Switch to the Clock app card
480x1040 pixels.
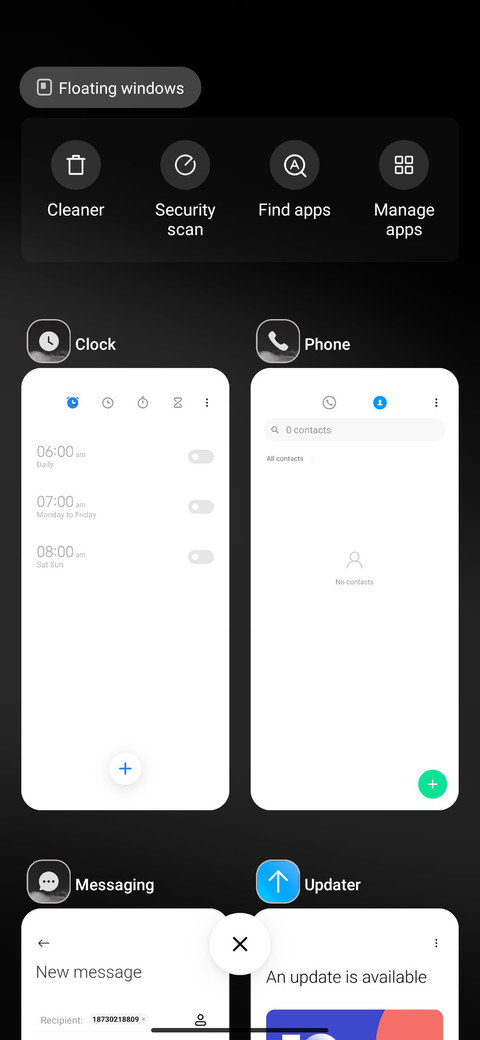[x=125, y=589]
